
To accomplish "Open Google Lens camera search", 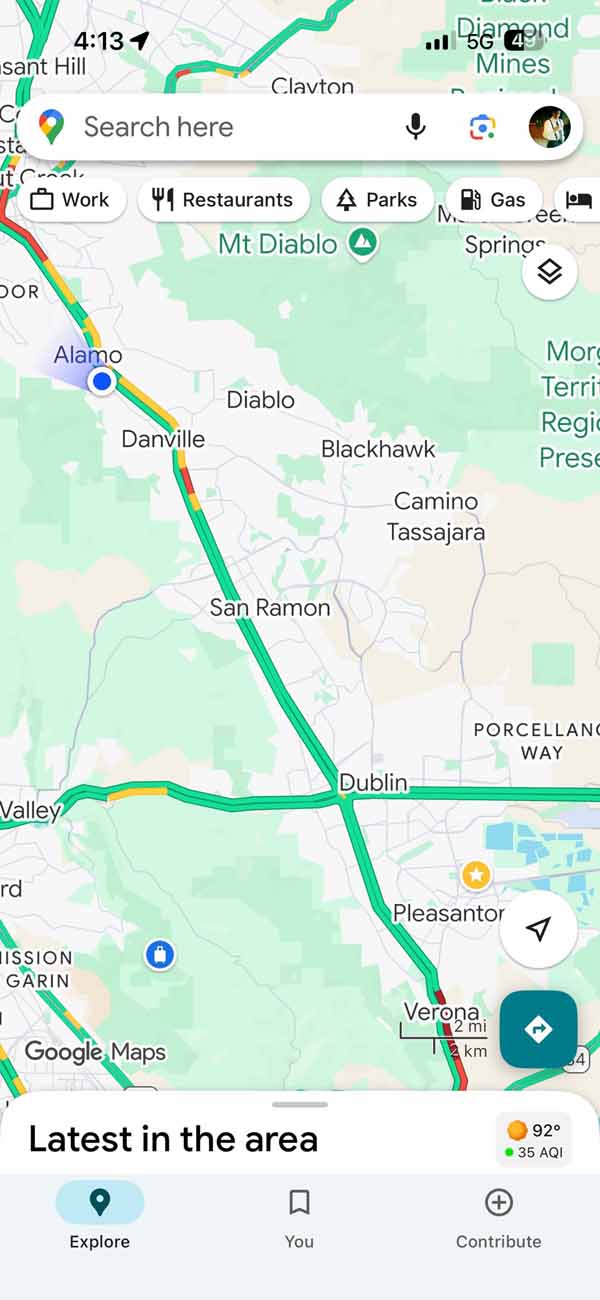I will click(483, 127).
